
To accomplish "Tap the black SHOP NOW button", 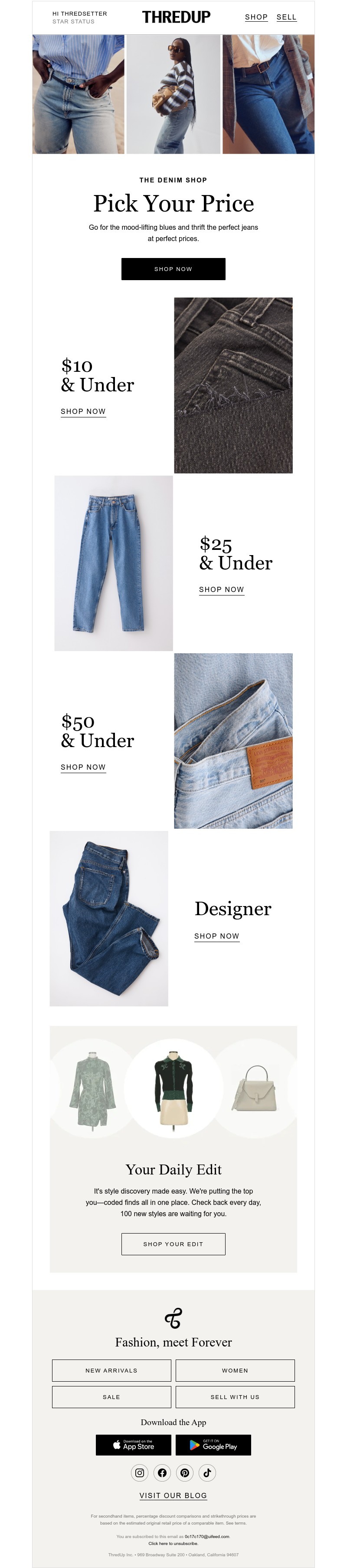I will (x=173, y=269).
